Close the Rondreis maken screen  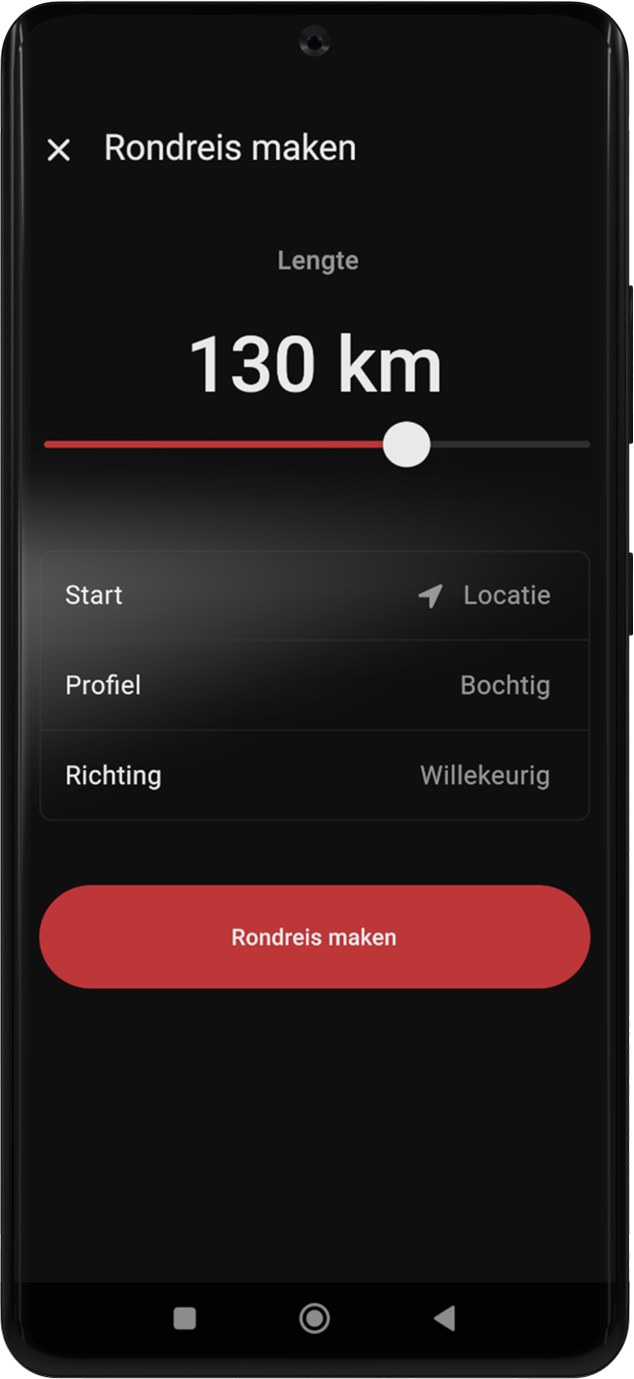pos(59,150)
